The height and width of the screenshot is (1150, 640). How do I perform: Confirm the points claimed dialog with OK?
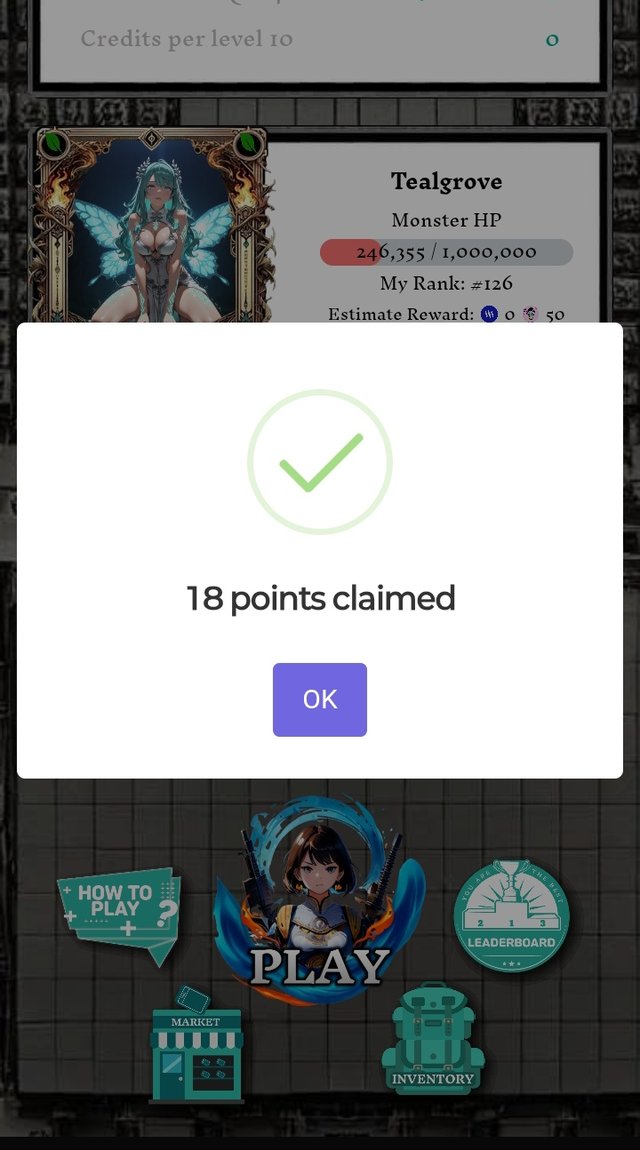point(319,699)
